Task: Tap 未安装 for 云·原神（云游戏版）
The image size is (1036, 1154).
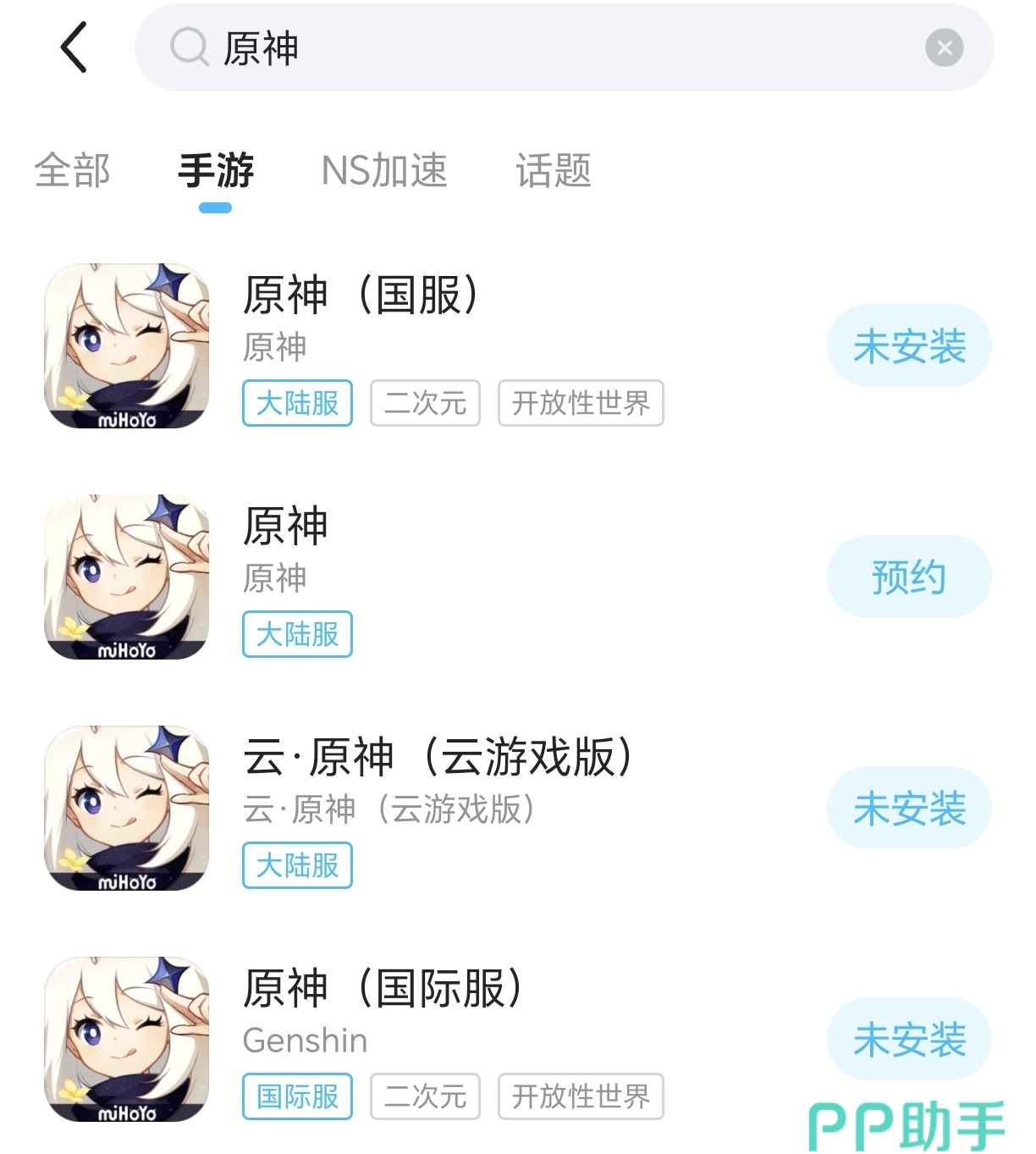Action: 908,808
